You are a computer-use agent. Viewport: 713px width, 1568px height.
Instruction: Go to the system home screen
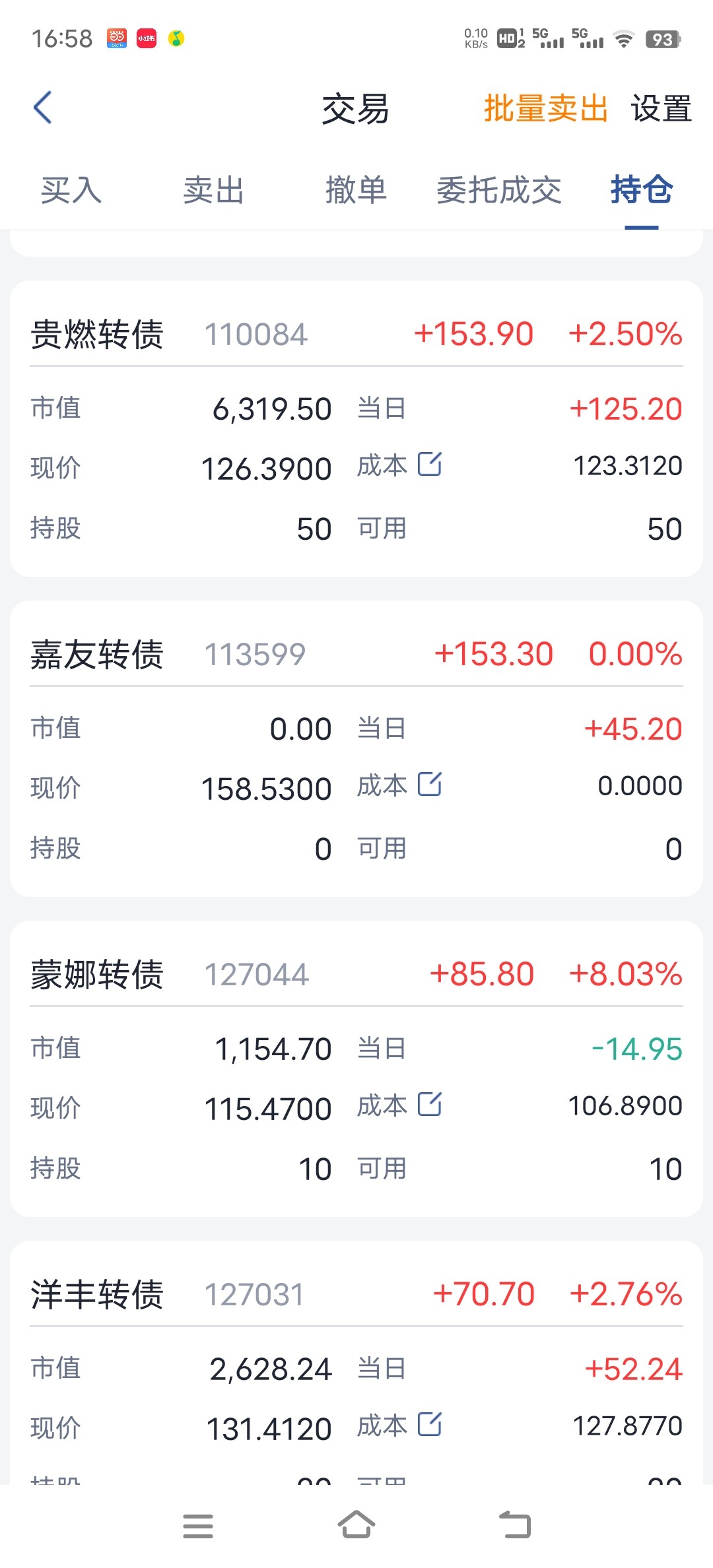tap(356, 1525)
